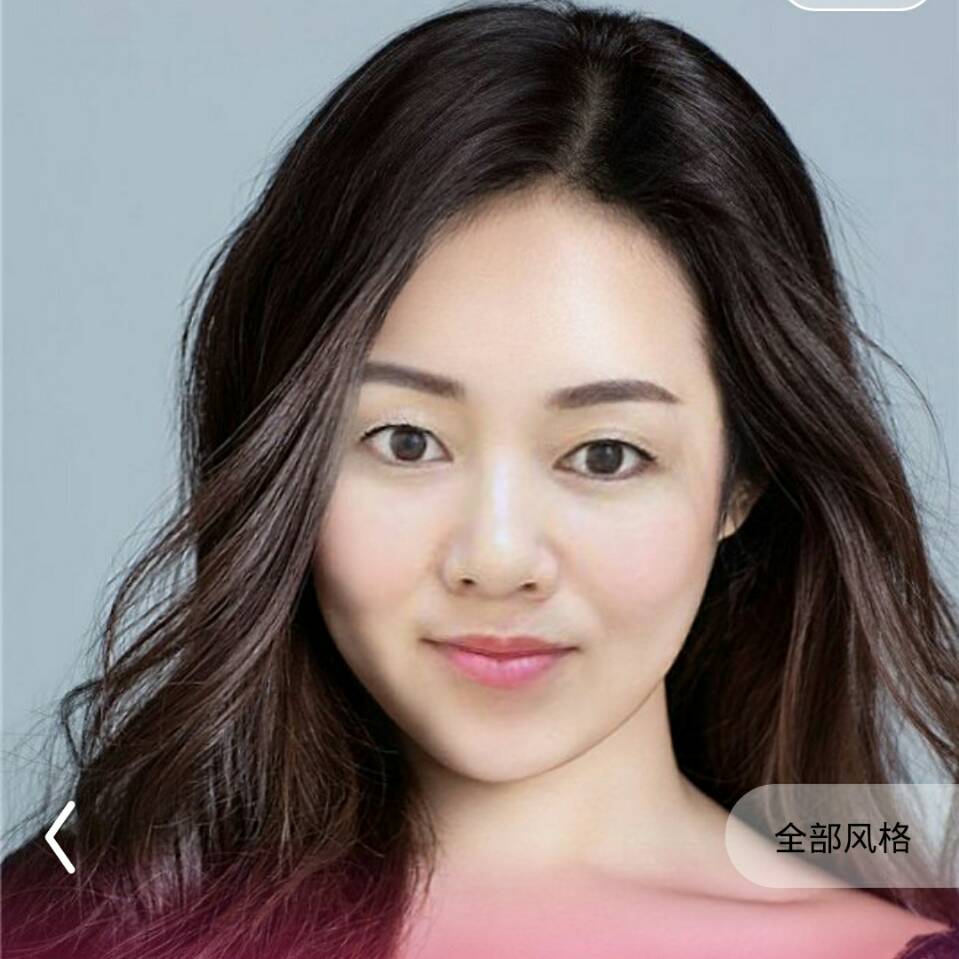Open the 全部风格 all styles button
This screenshot has height=959, width=959.
(x=842, y=837)
